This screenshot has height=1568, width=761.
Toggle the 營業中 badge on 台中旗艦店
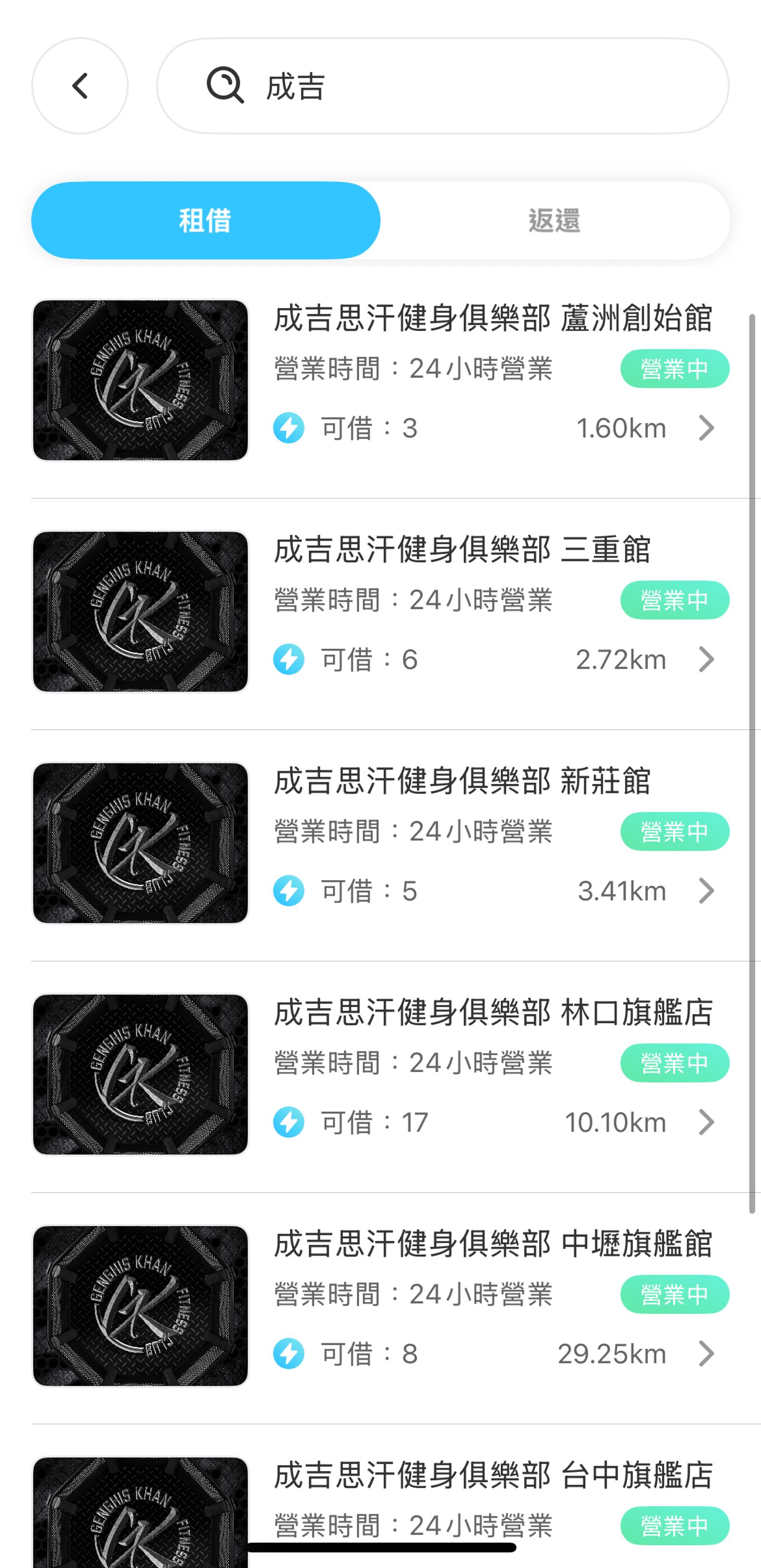click(x=673, y=1525)
